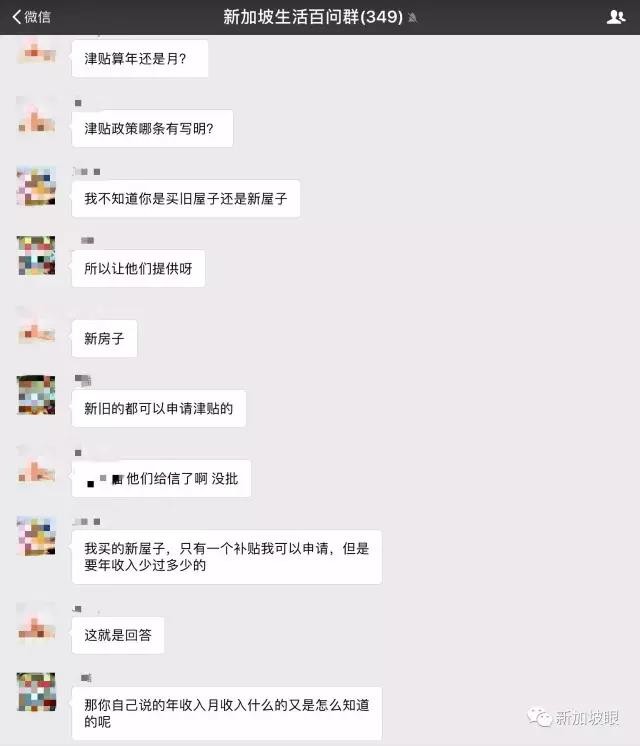This screenshot has height=746, width=640.
Task: Open profile of sender of 新旧的都可以申请津贴的
Action: [36, 395]
